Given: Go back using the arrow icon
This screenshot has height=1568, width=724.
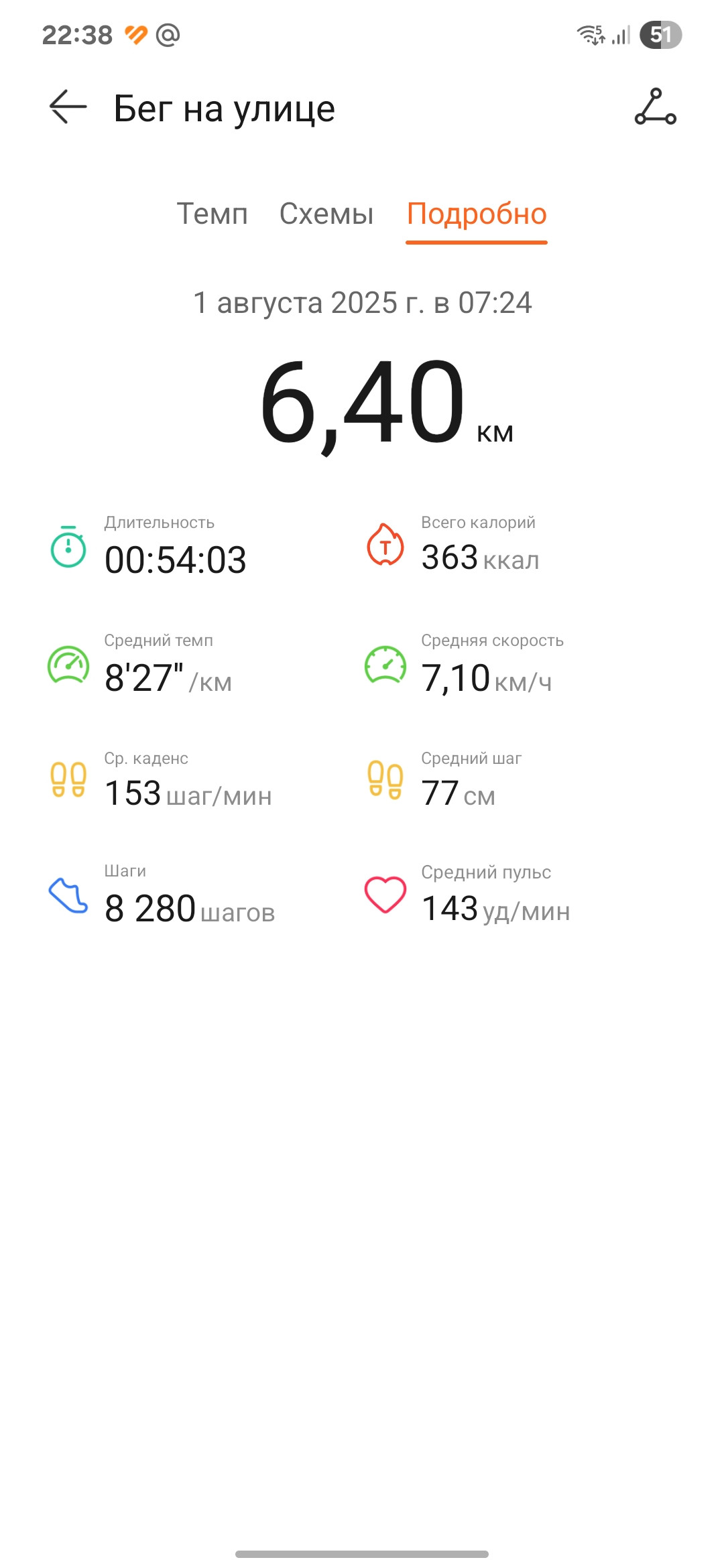Looking at the screenshot, I should pyautogui.click(x=68, y=107).
